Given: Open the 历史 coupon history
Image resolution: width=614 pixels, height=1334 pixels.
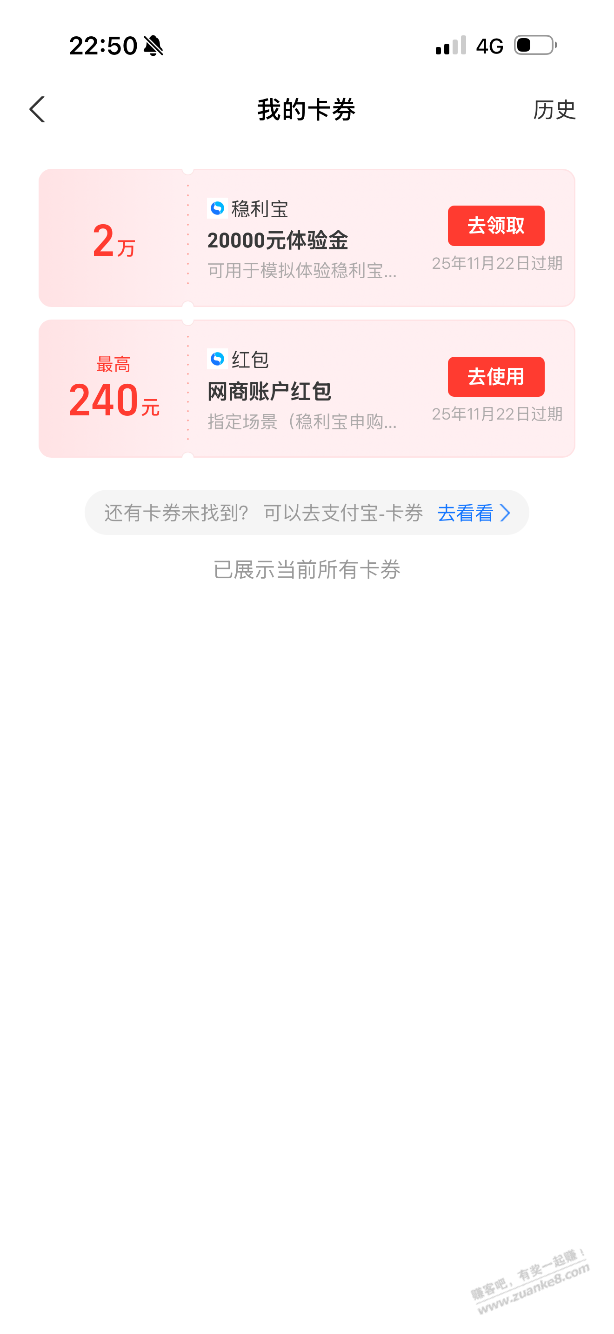Looking at the screenshot, I should click(554, 110).
